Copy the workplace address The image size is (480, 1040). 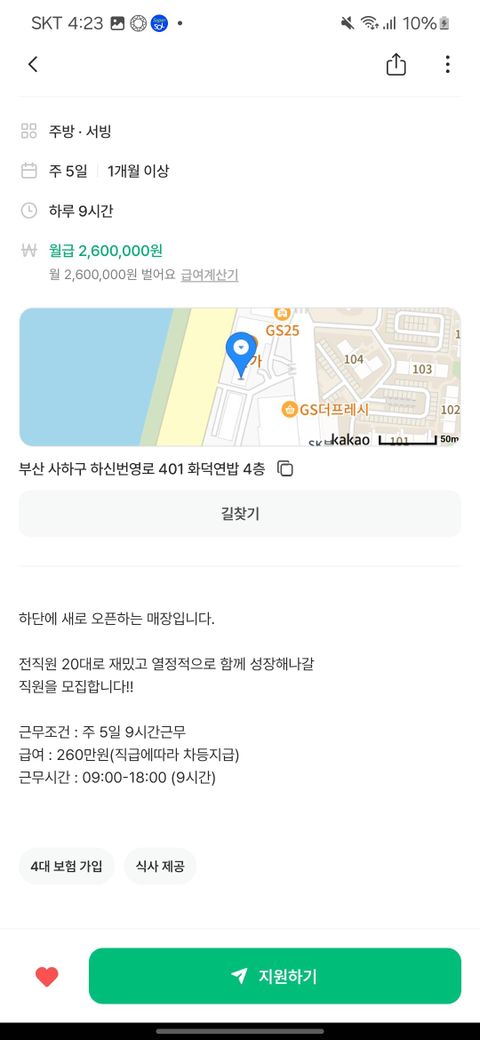pyautogui.click(x=285, y=469)
